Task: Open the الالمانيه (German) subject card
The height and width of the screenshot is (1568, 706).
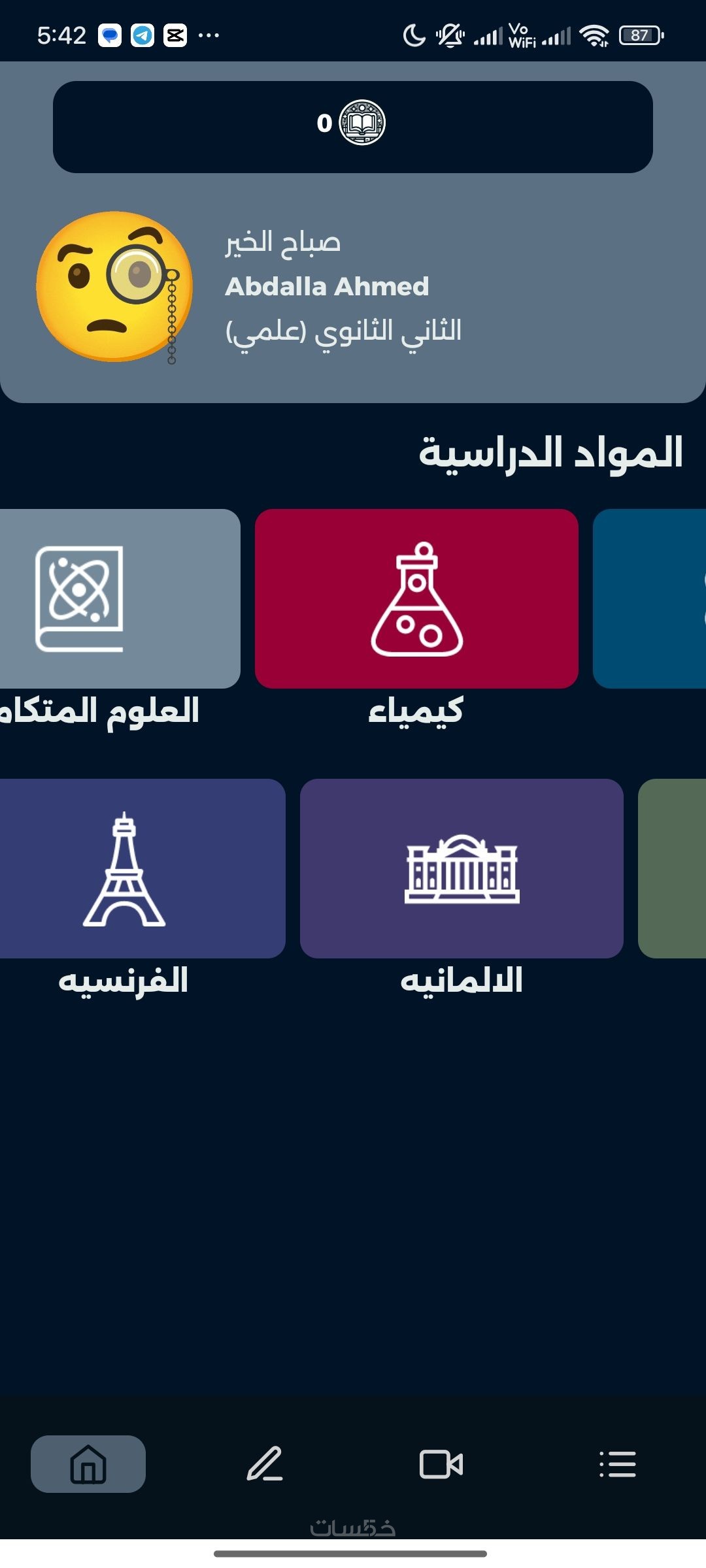Action: coord(462,868)
